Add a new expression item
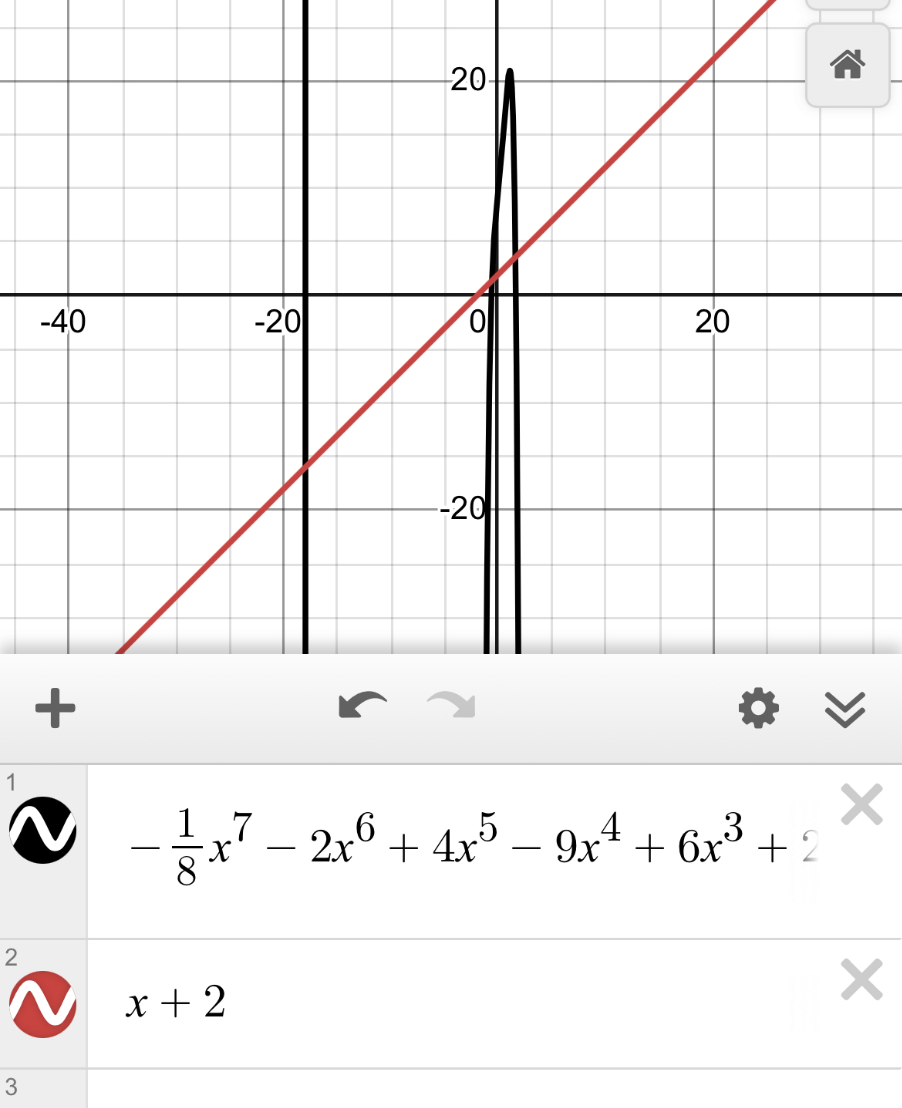This screenshot has height=1108, width=902. (55, 709)
